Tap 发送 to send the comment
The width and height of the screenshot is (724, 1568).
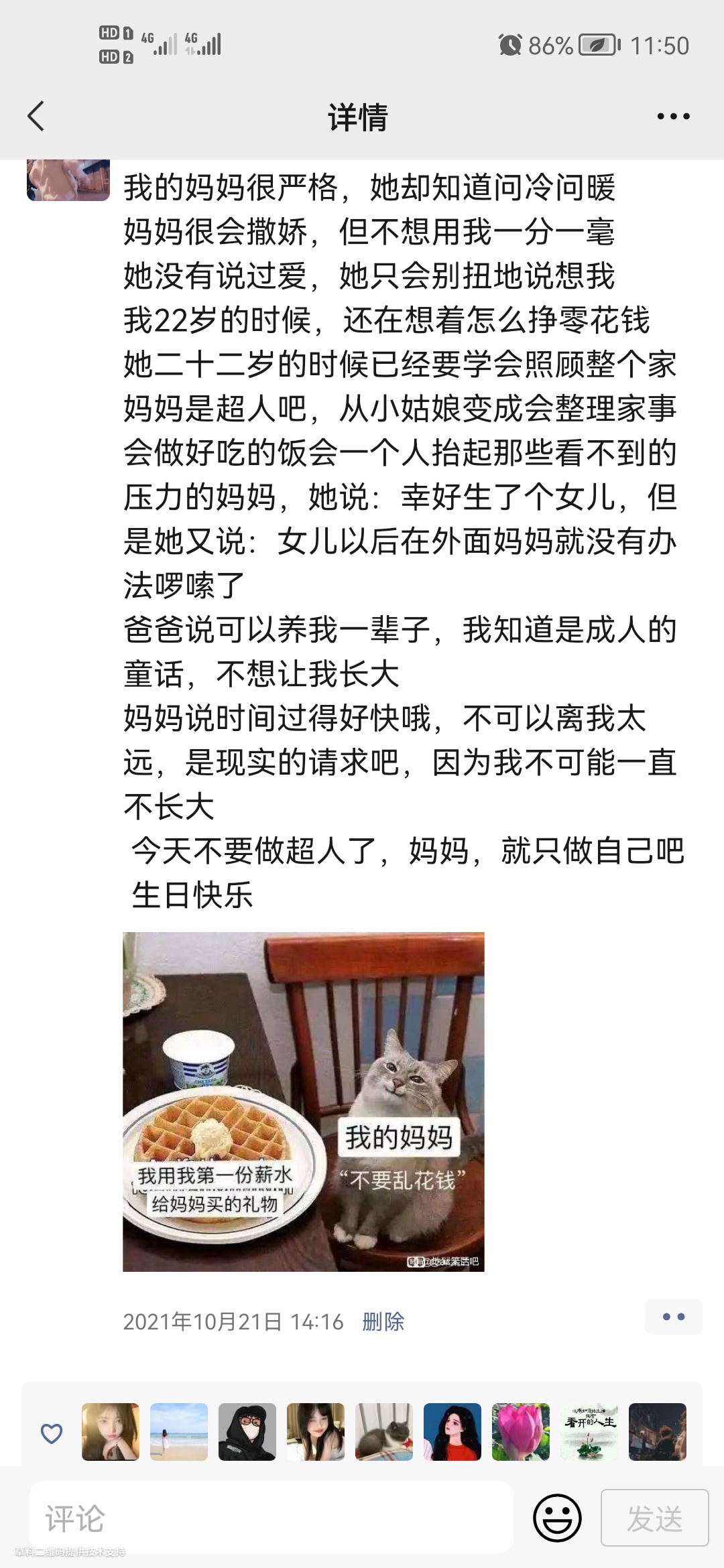click(654, 1518)
